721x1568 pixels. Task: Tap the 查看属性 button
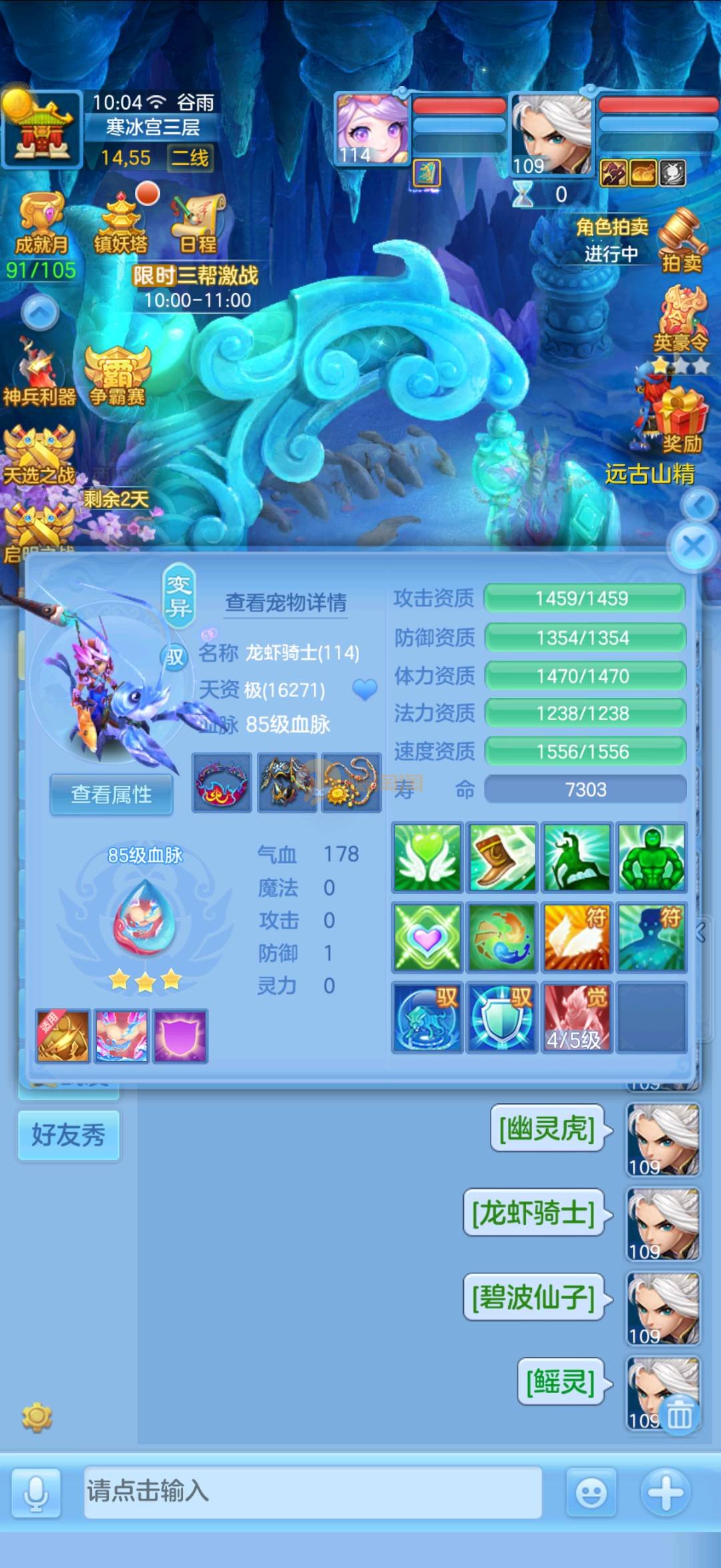[x=111, y=794]
